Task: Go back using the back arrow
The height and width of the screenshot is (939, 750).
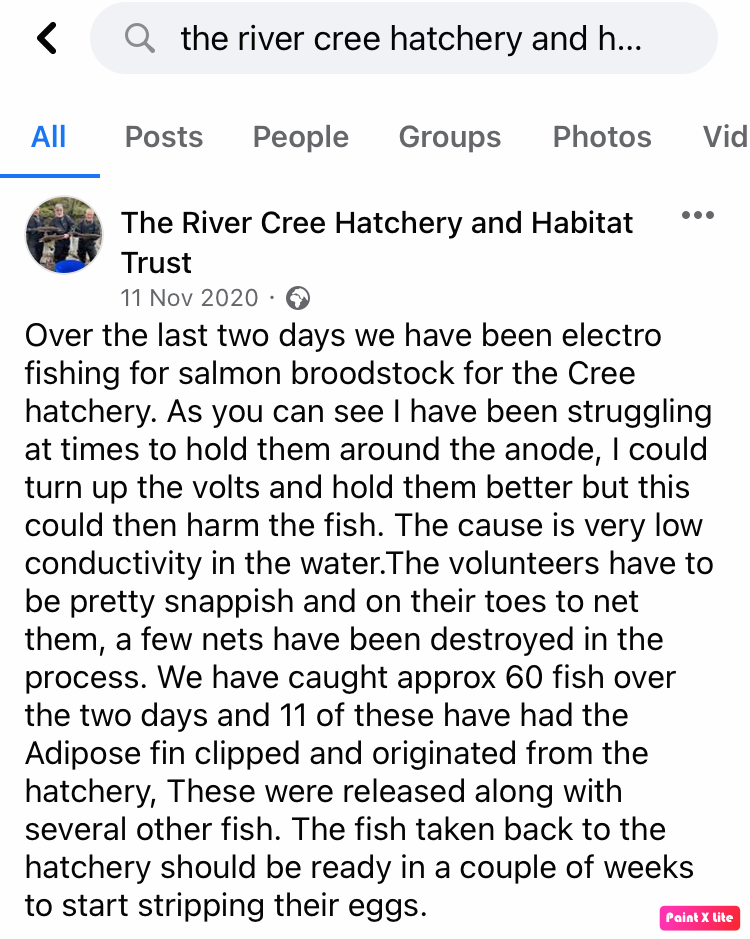Action: (x=46, y=39)
